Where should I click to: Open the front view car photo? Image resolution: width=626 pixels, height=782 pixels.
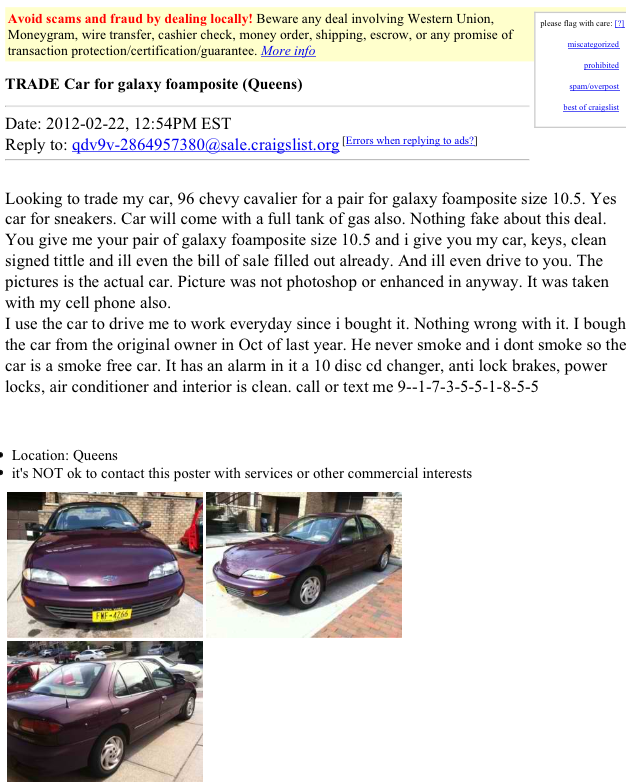click(x=105, y=565)
